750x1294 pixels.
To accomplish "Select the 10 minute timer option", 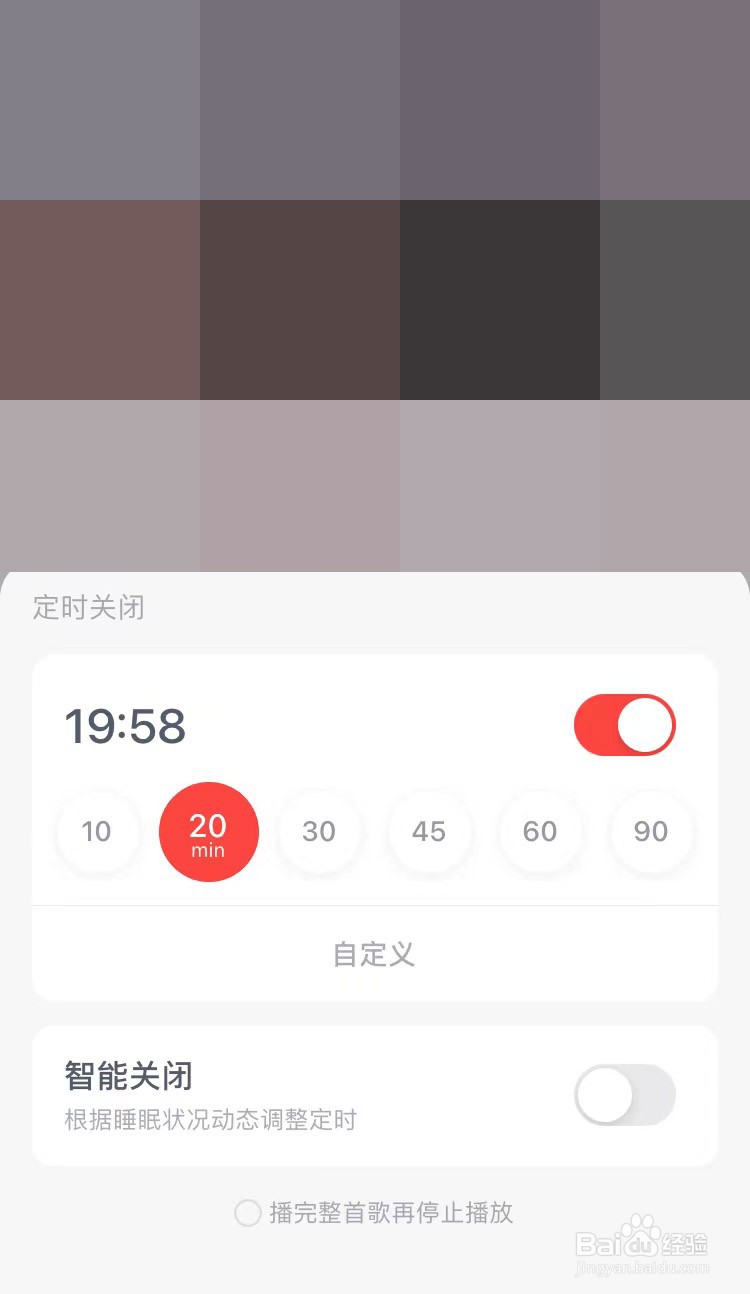I will click(97, 831).
